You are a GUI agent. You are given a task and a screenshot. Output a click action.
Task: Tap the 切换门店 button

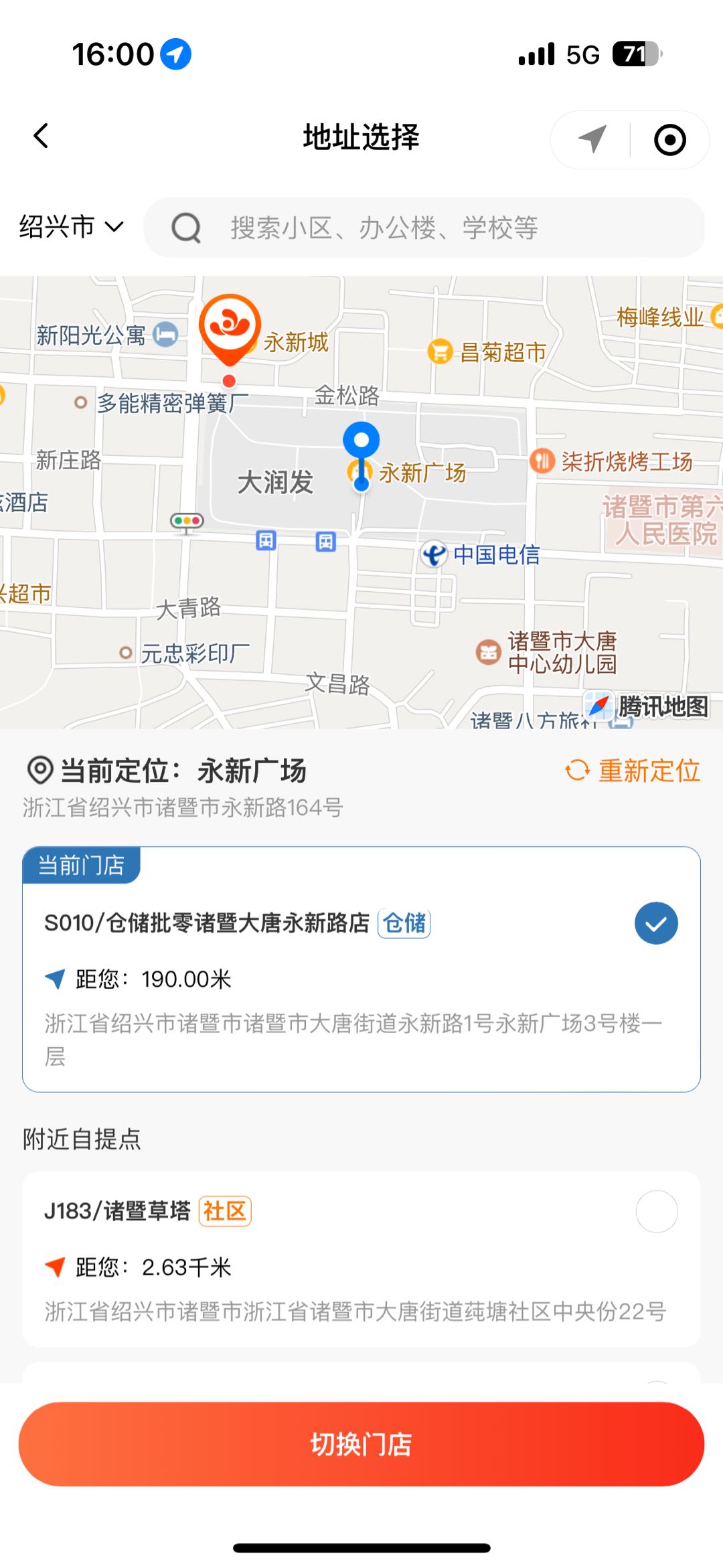coord(361,1444)
